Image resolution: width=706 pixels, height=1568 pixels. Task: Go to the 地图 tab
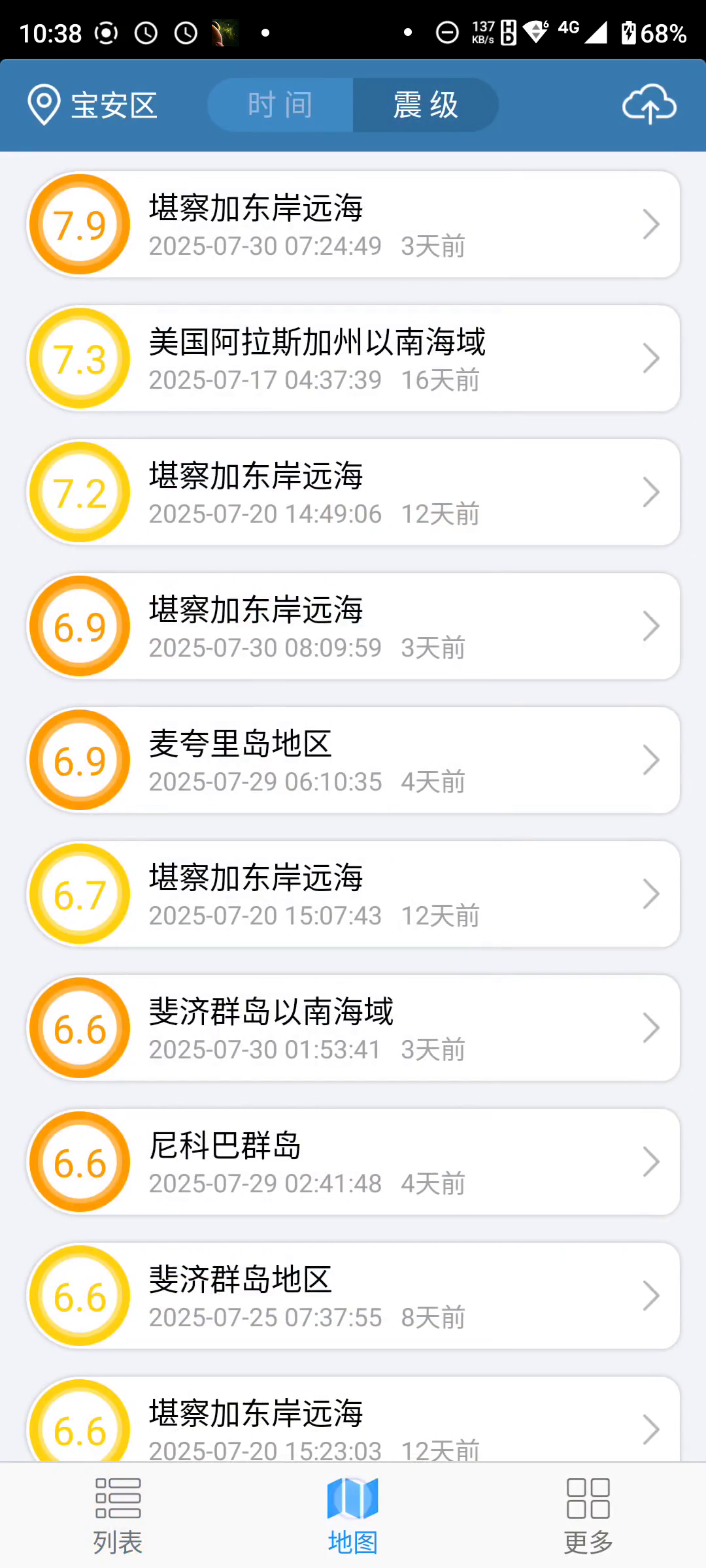tap(353, 1516)
